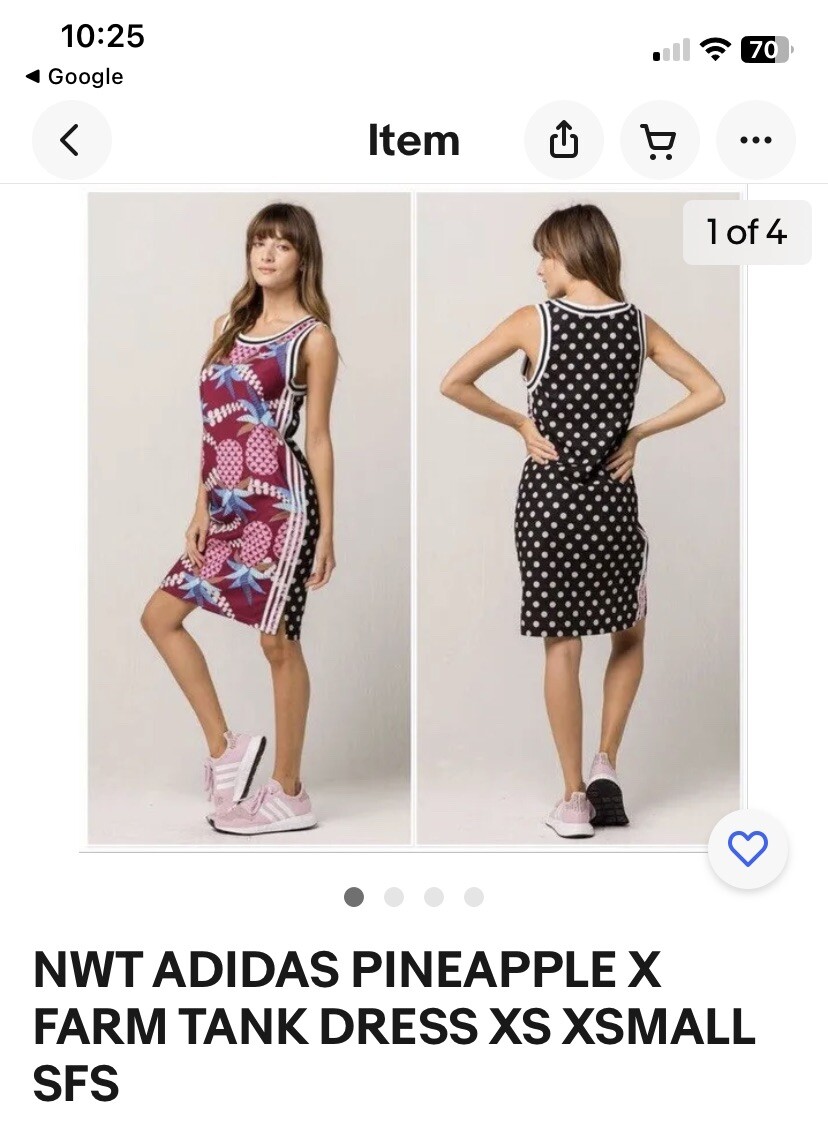This screenshot has width=828, height=1125.
Task: Open the more options menu
Action: point(756,140)
